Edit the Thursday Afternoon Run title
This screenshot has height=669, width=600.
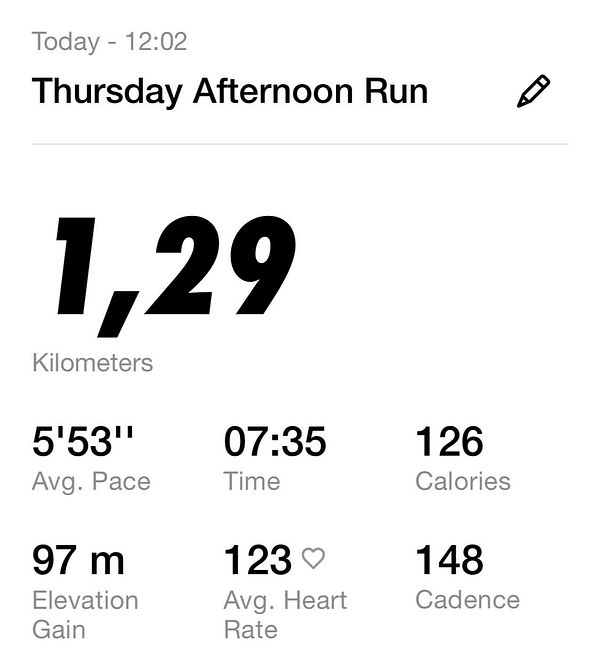pyautogui.click(x=533, y=92)
